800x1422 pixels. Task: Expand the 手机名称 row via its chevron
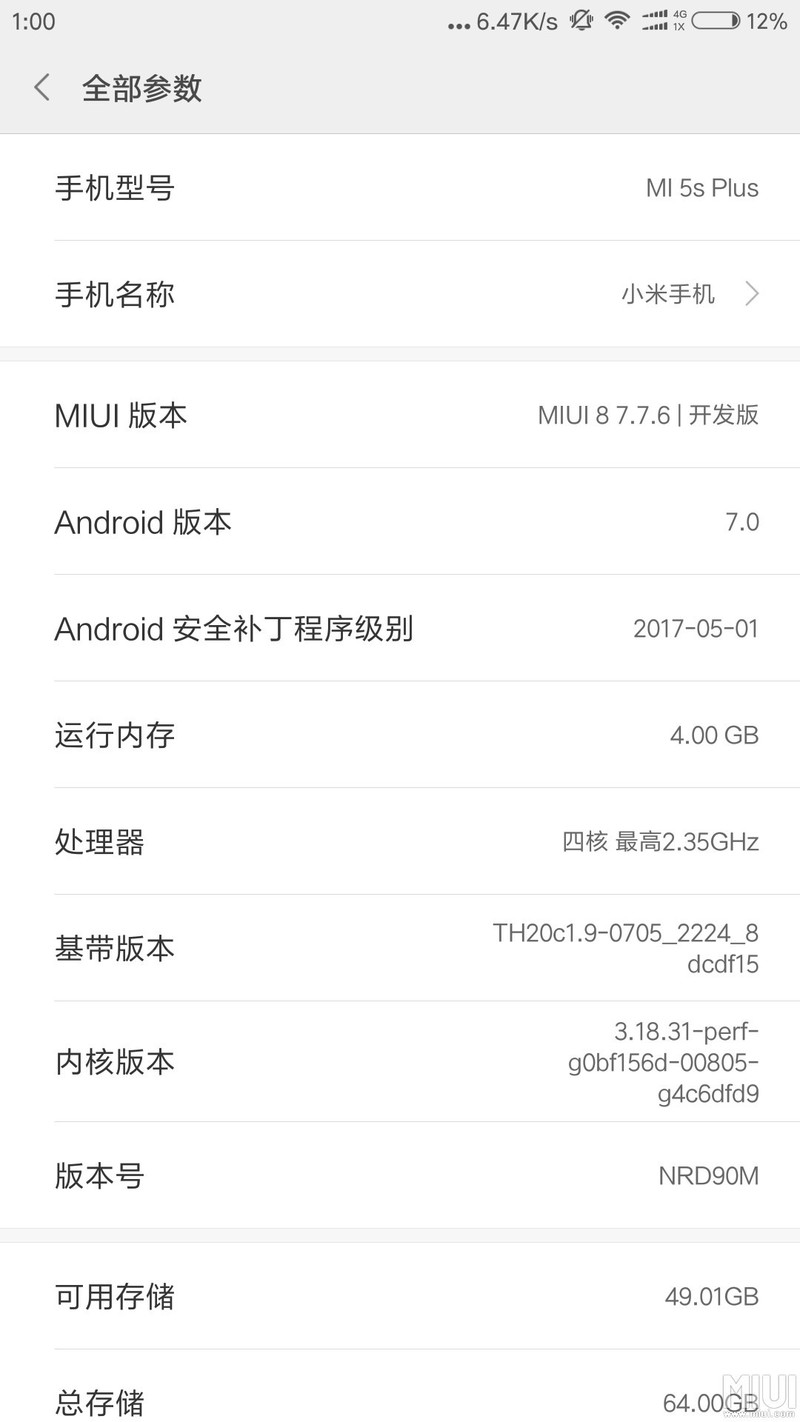pyautogui.click(x=751, y=293)
